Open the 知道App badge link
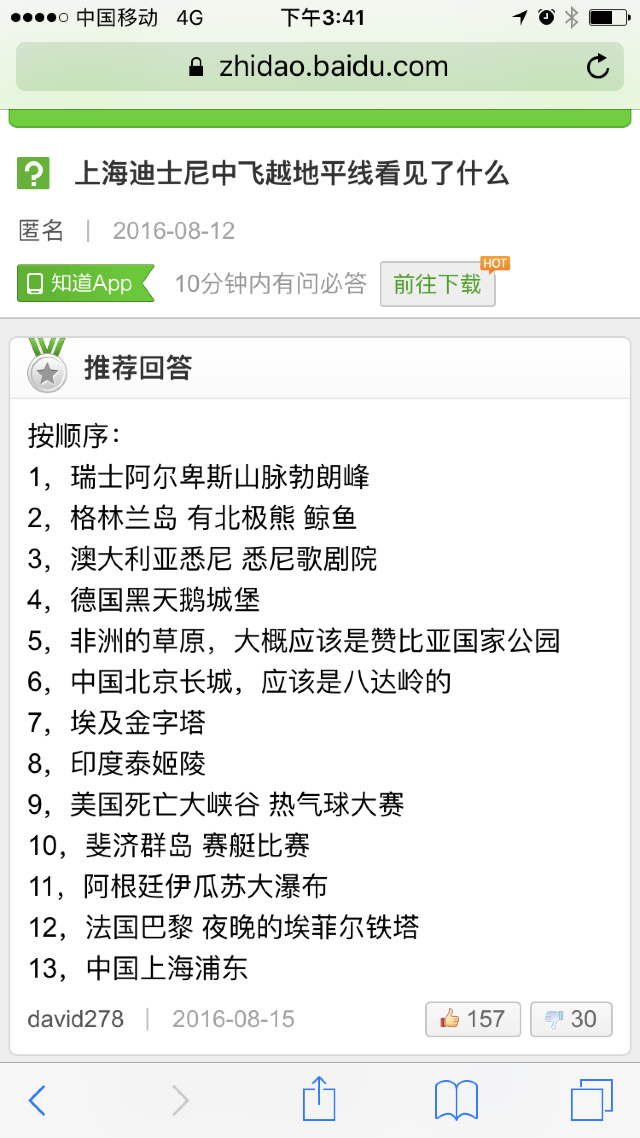640x1138 pixels. [85, 284]
